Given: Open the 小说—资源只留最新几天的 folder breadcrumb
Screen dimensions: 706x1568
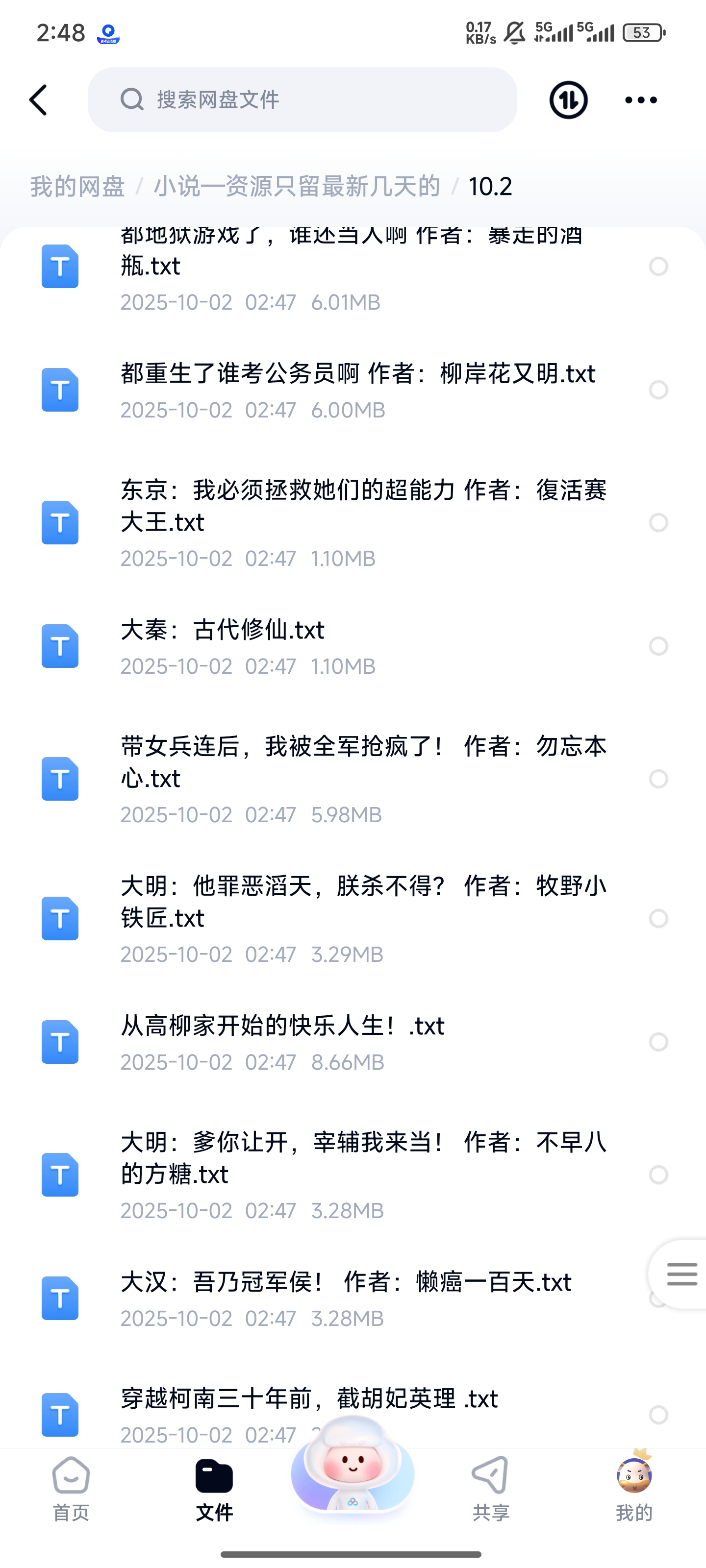Looking at the screenshot, I should [297, 186].
